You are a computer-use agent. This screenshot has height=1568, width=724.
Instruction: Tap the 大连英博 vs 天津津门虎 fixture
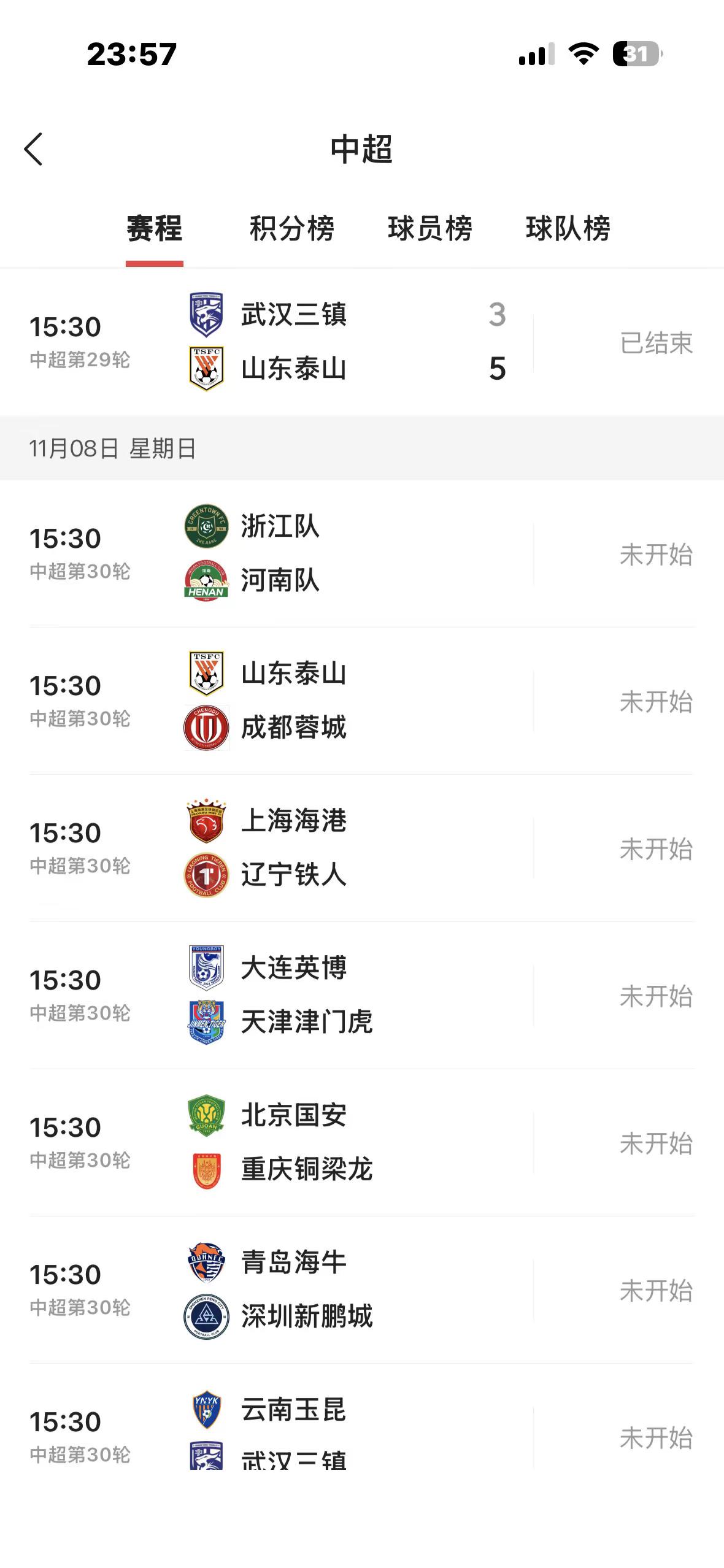coord(362,996)
